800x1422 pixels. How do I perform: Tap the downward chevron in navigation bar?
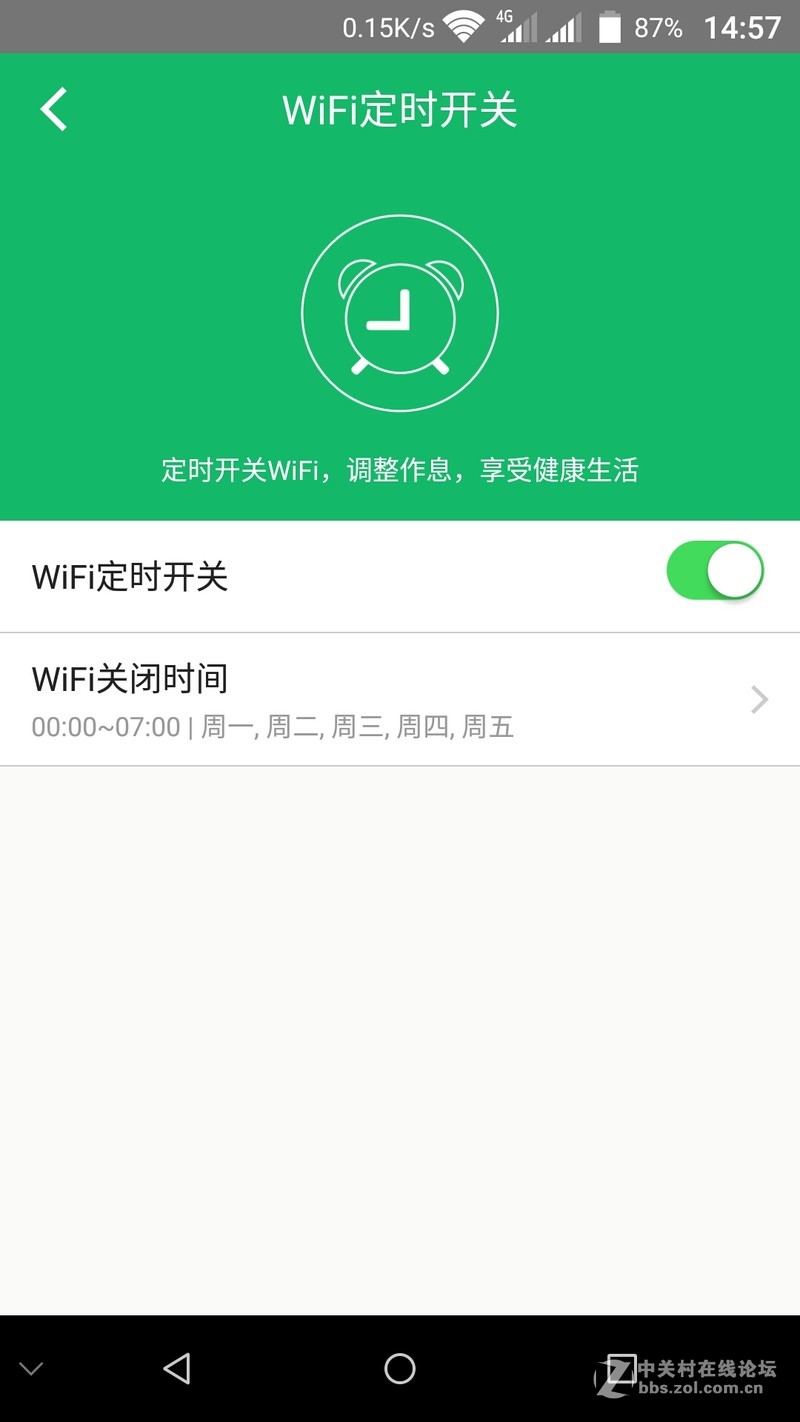coord(33,1367)
